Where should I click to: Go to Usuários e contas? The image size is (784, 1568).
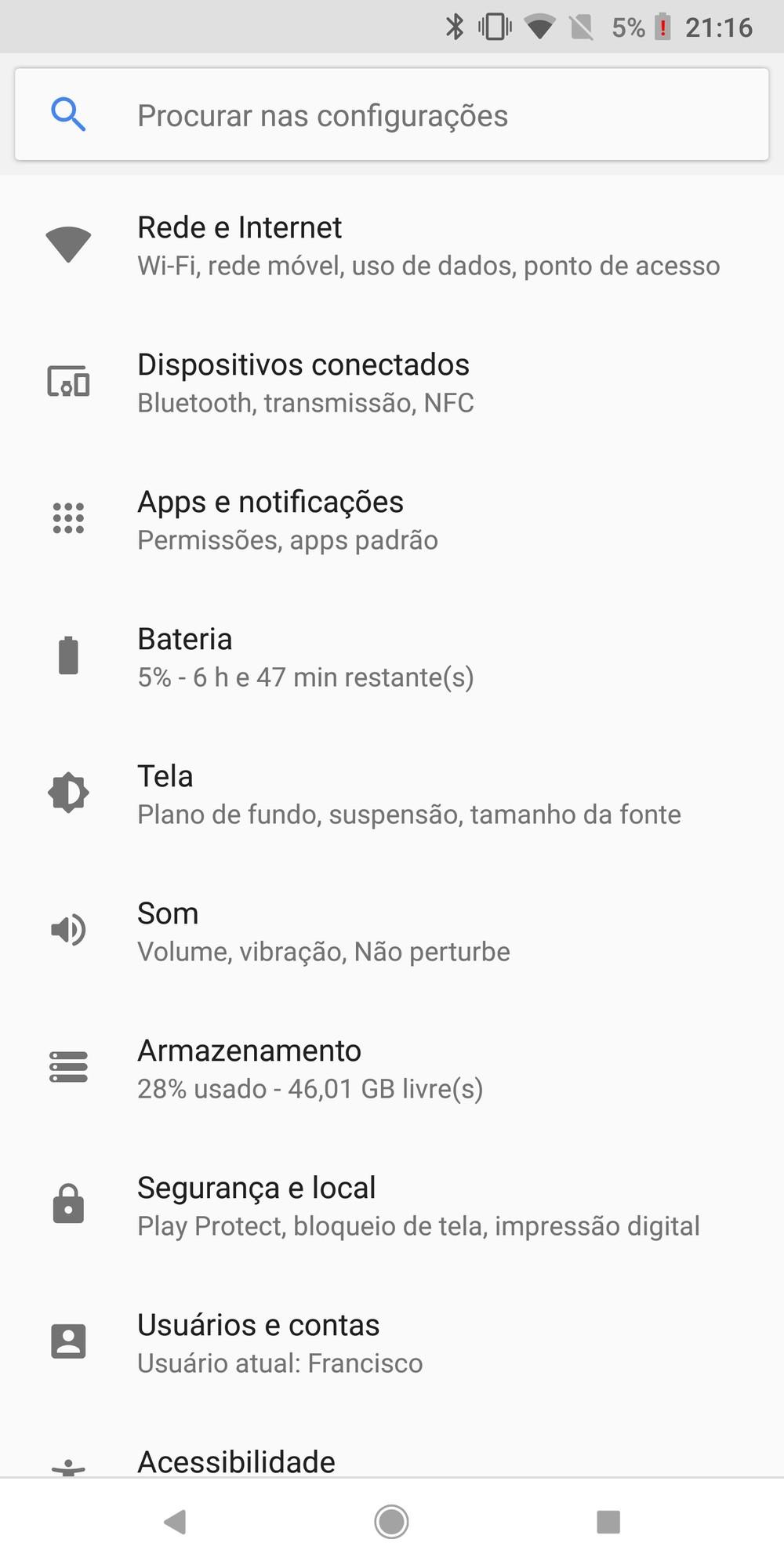[x=392, y=1343]
